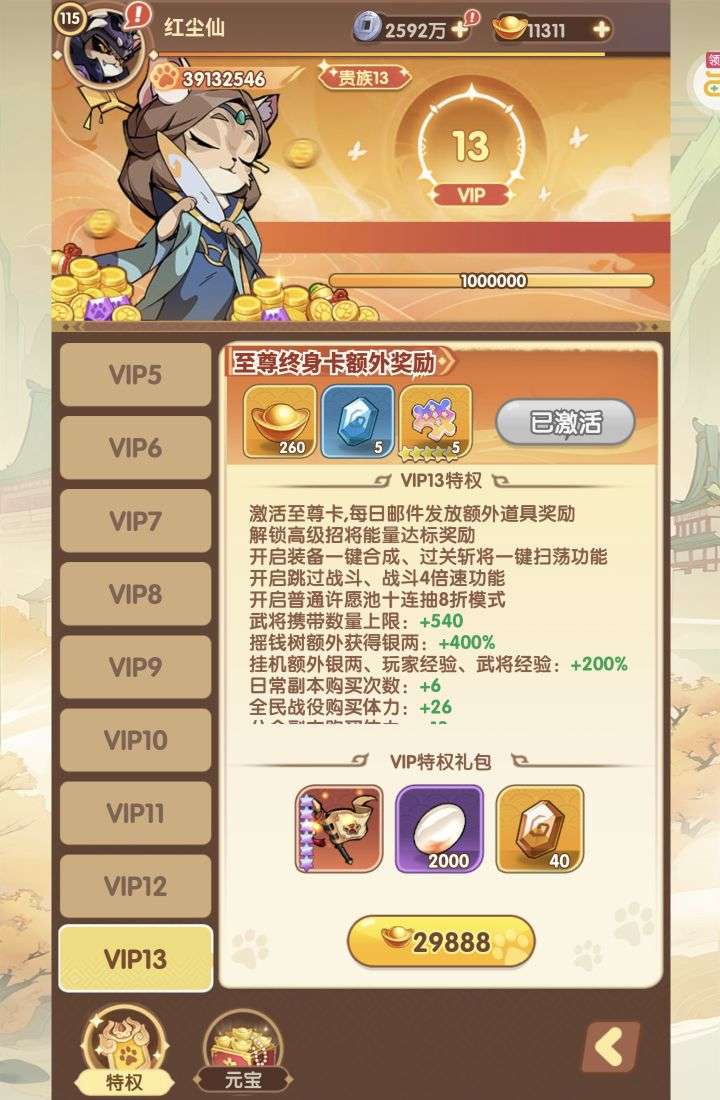
Task: View the 260 gold ingot reward
Action: tap(279, 420)
